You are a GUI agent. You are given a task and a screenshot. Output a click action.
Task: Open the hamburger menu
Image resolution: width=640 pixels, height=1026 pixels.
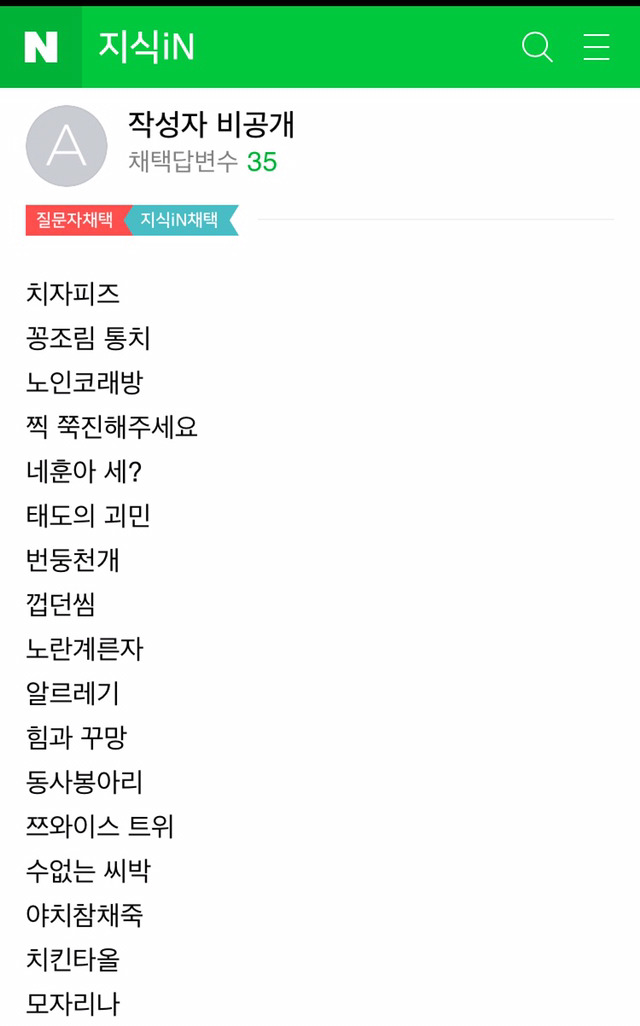(597, 47)
